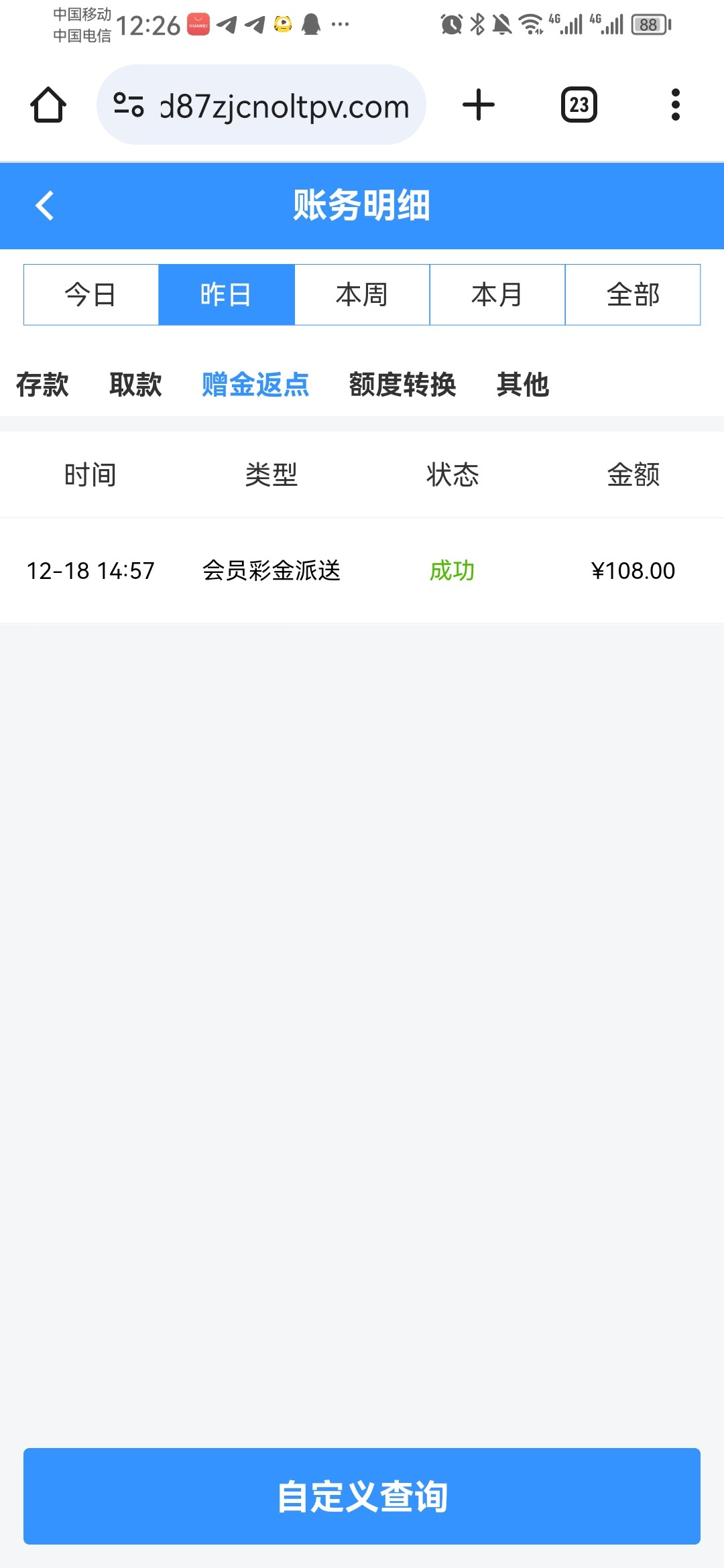The image size is (724, 1568).
Task: Go back from 账务明细 page
Action: 44,206
